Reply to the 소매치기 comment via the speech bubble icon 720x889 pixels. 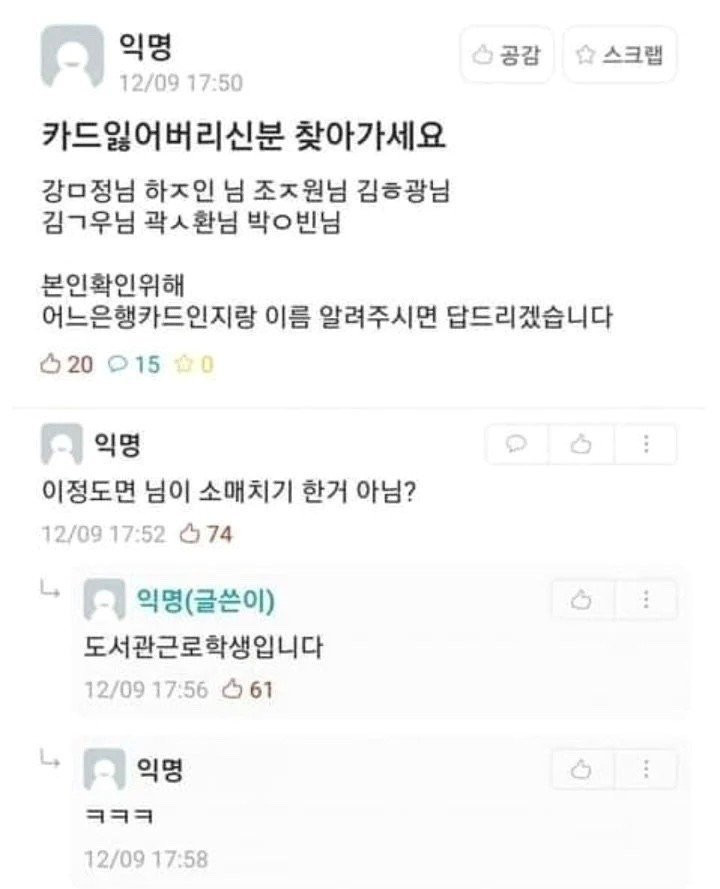pyautogui.click(x=517, y=445)
